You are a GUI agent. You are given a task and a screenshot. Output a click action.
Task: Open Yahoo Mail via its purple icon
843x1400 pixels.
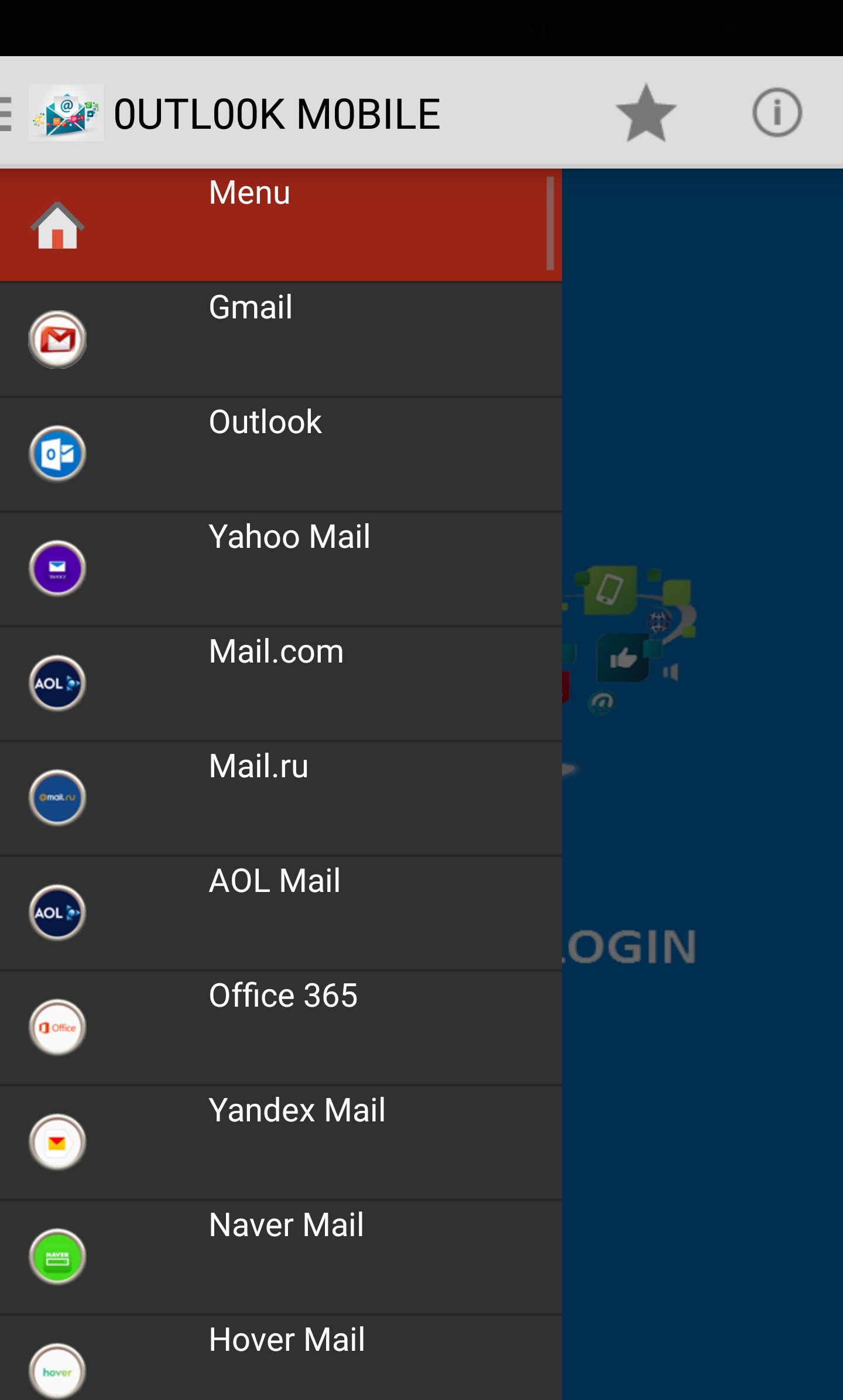[x=57, y=568]
